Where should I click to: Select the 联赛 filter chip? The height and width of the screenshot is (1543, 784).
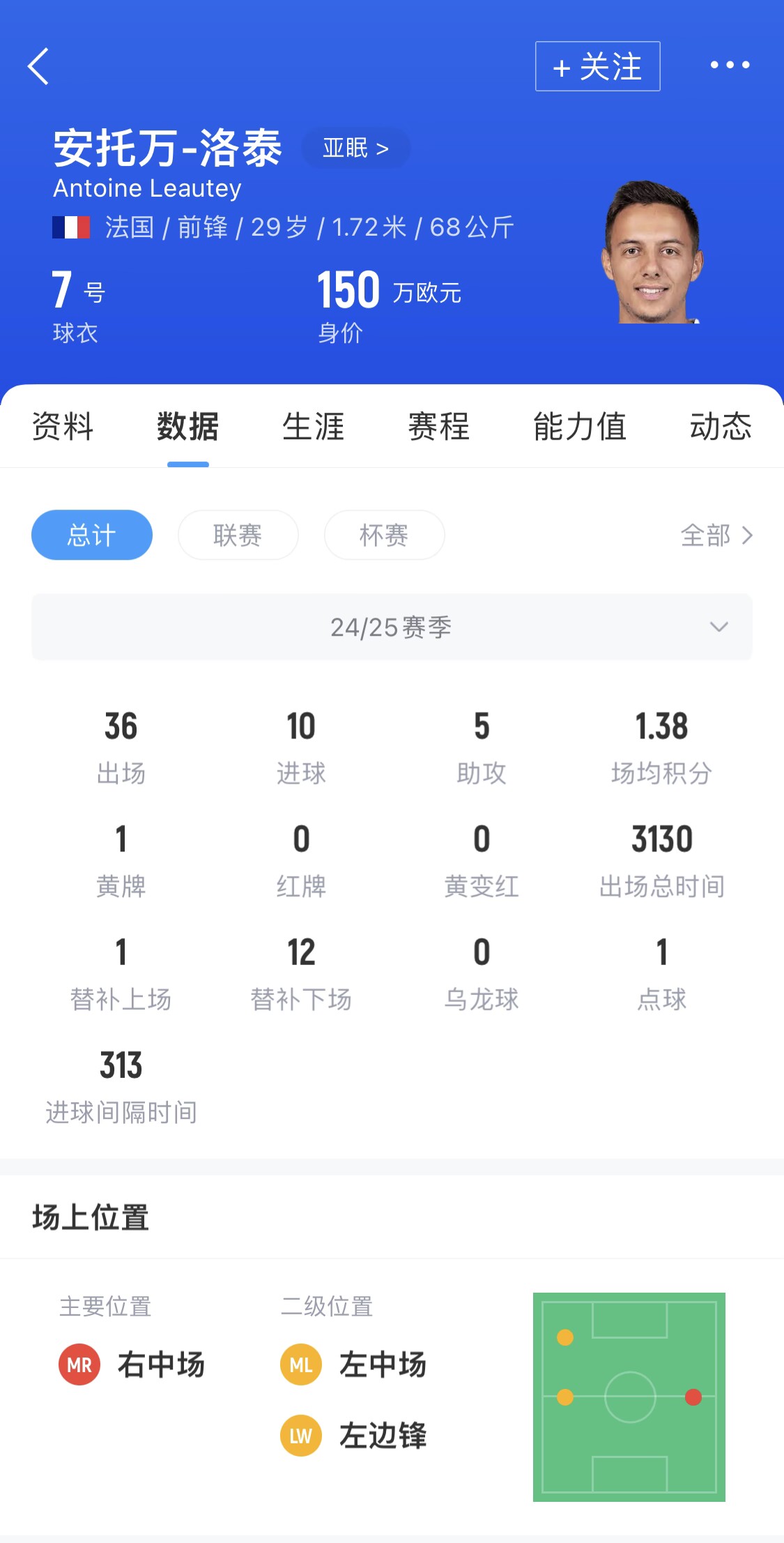coord(238,535)
